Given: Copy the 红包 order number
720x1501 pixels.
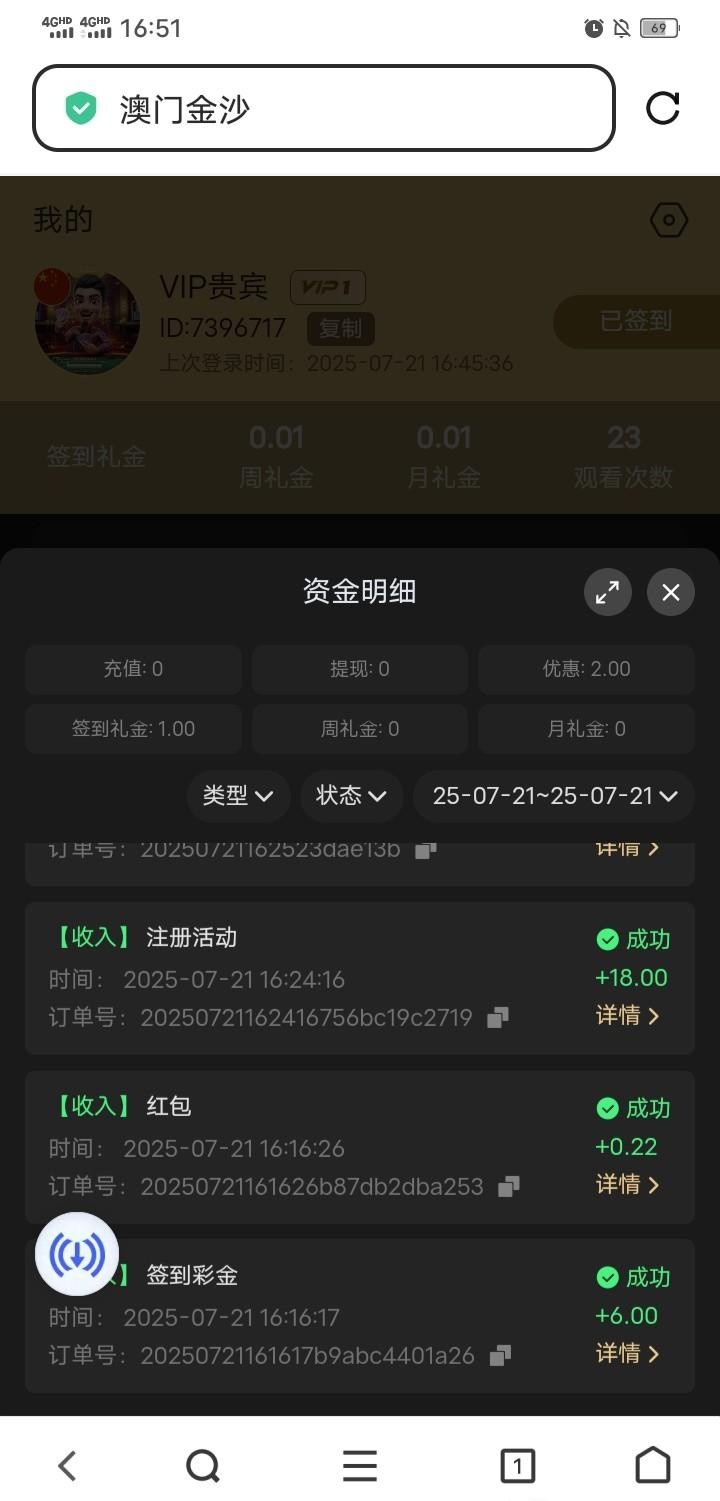Looking at the screenshot, I should pyautogui.click(x=509, y=1187).
